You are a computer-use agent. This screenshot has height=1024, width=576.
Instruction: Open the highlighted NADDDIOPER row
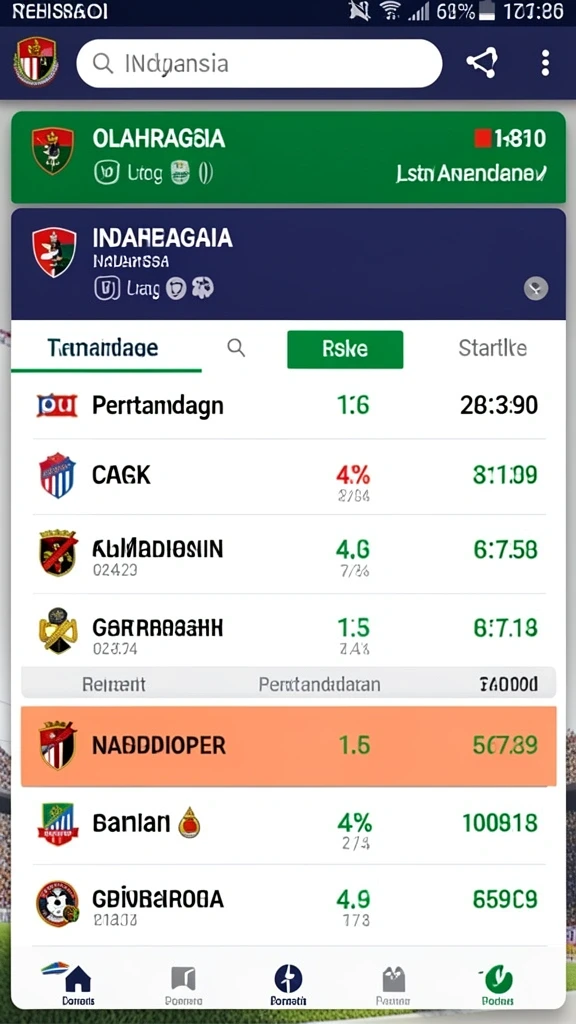click(288, 746)
